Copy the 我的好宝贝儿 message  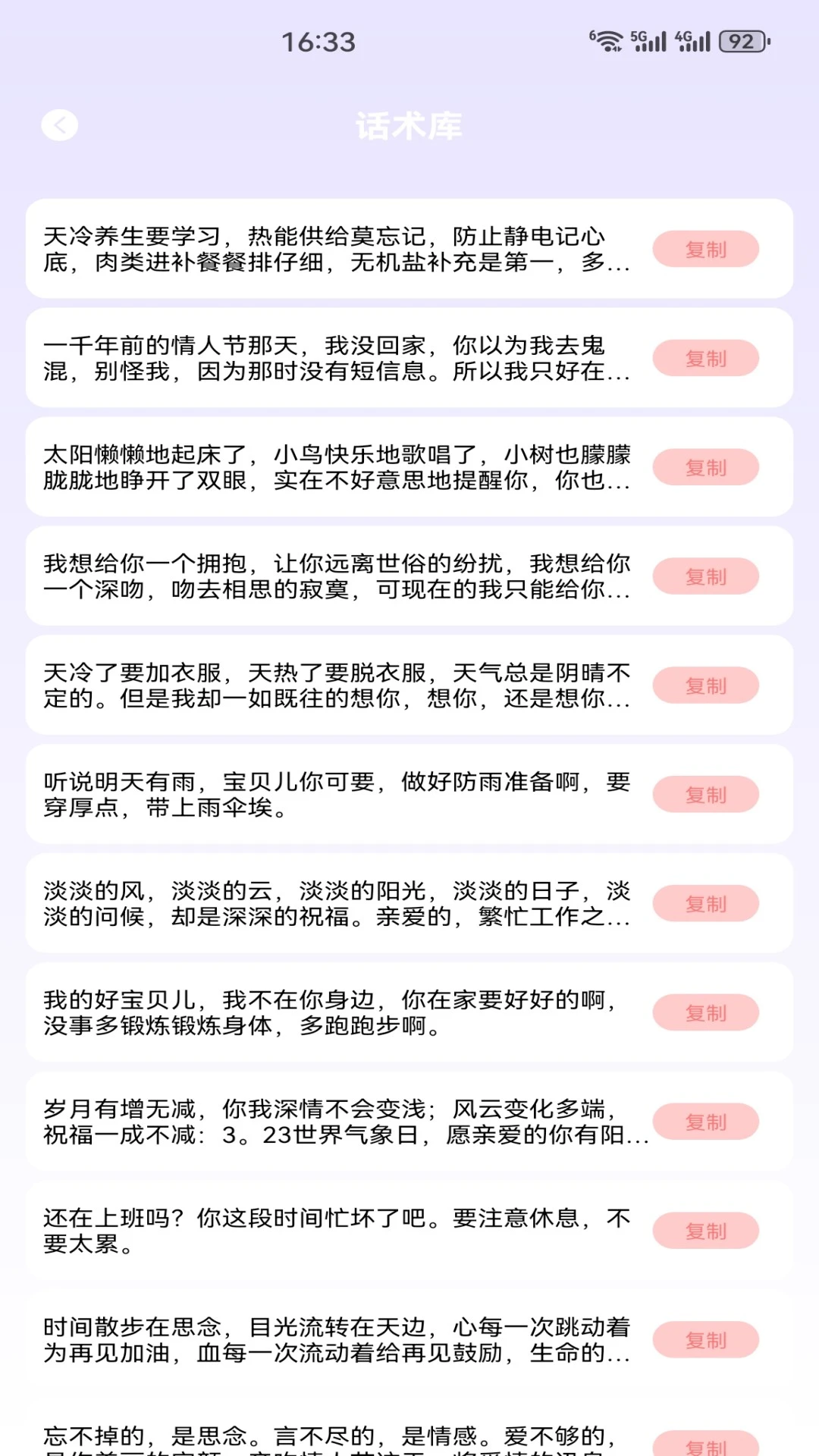pos(706,1012)
